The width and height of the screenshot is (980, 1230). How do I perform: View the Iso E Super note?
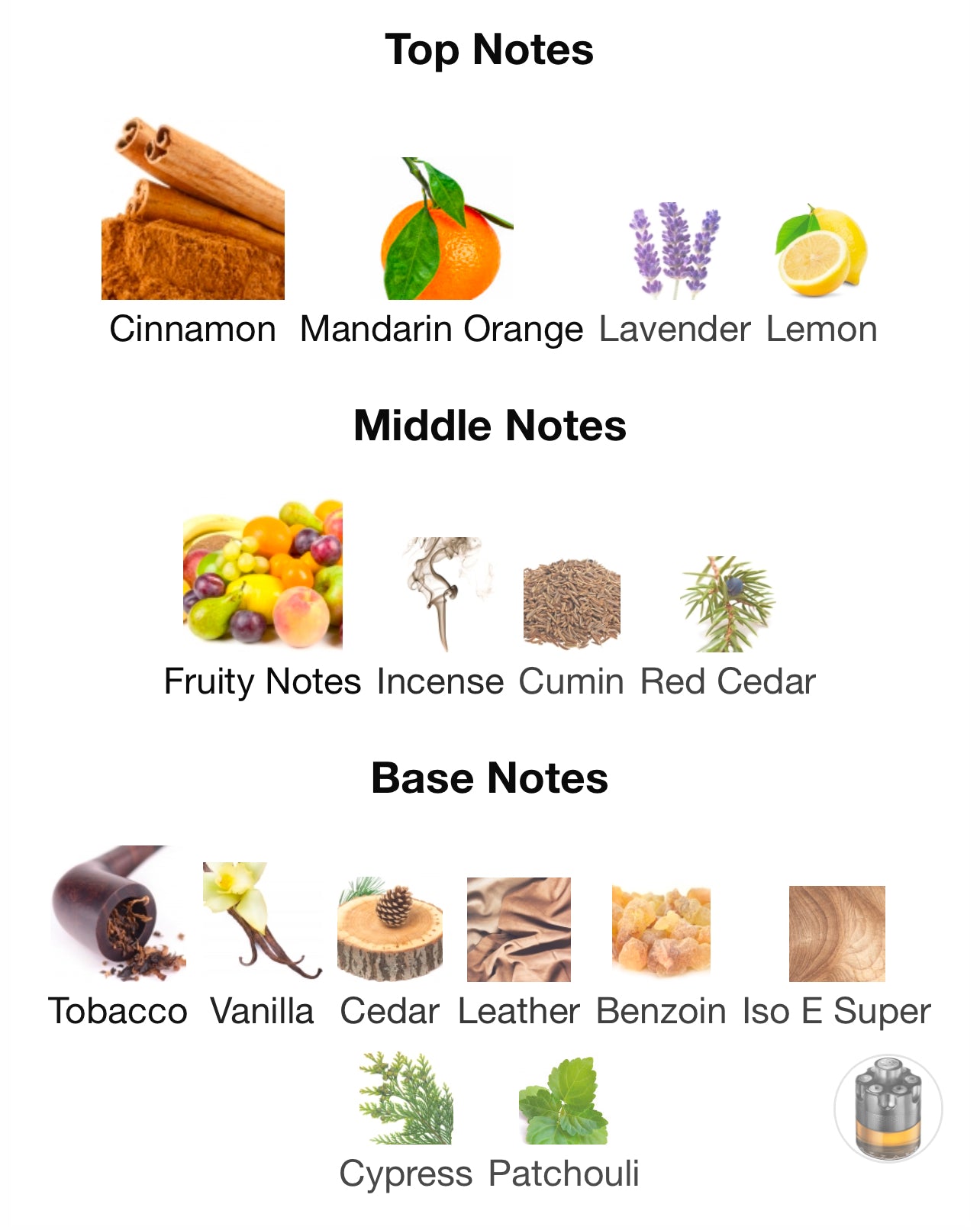coord(837,933)
